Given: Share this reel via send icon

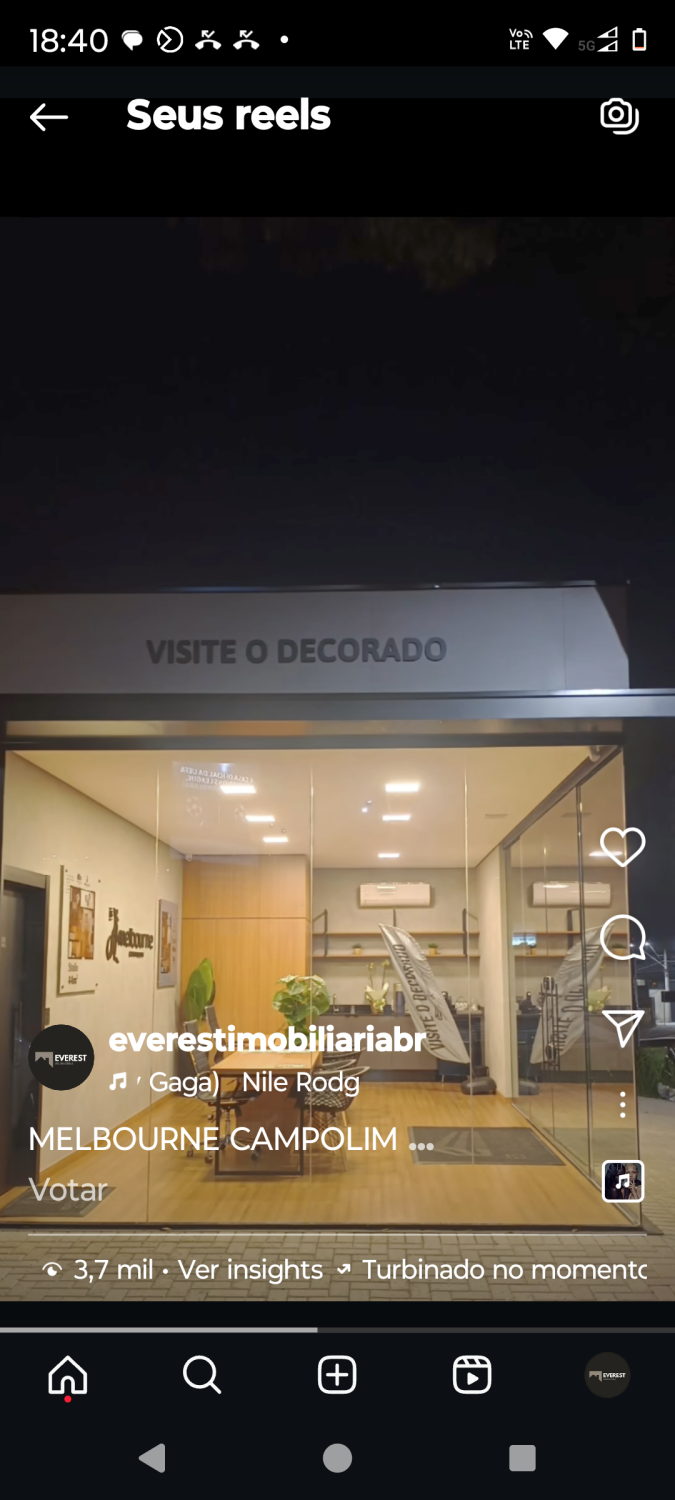Looking at the screenshot, I should pos(622,1028).
